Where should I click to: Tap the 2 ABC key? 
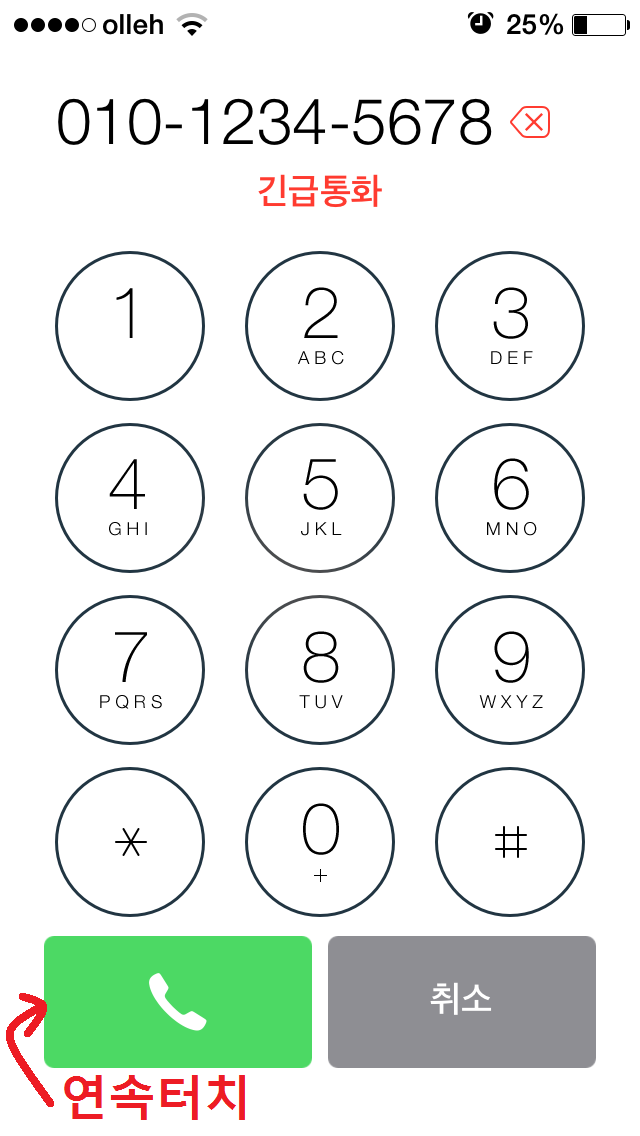click(x=320, y=326)
